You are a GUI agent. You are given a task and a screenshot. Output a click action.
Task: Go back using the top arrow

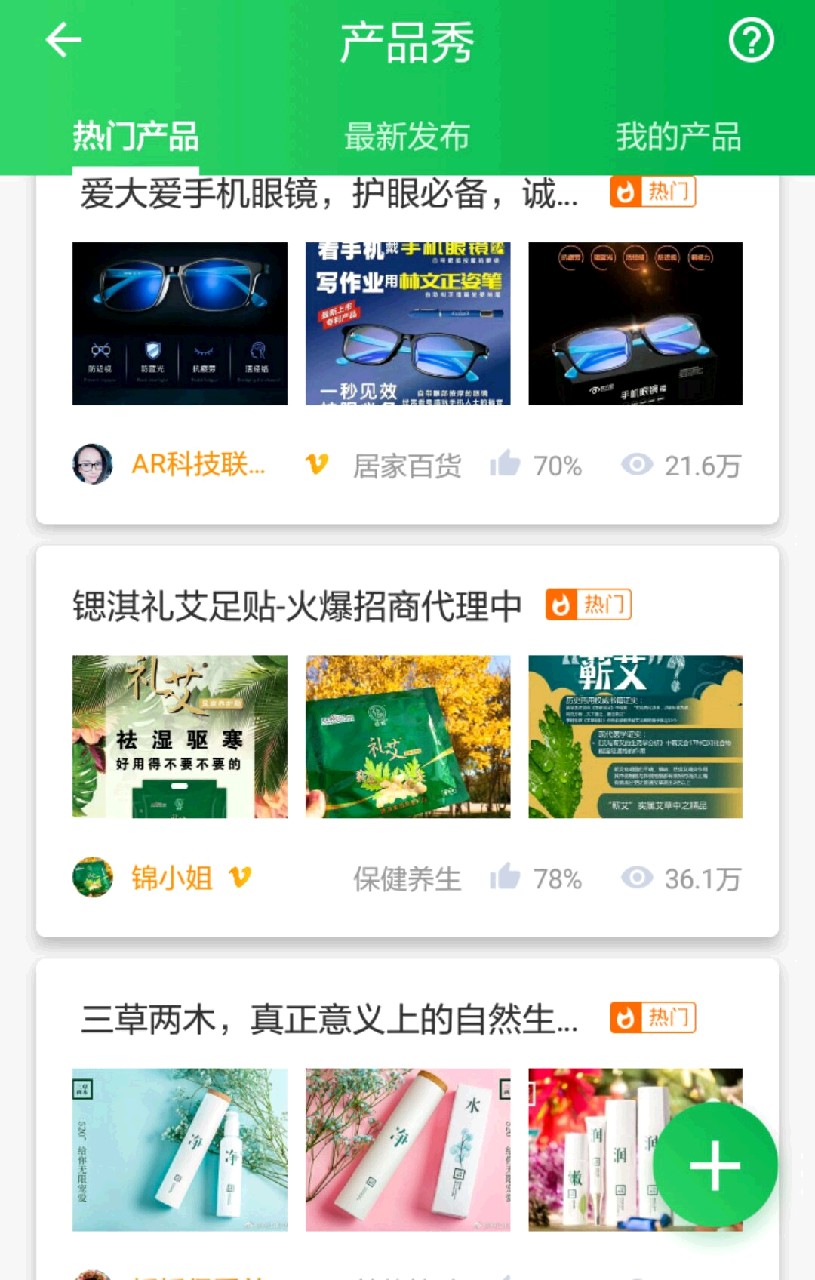63,41
